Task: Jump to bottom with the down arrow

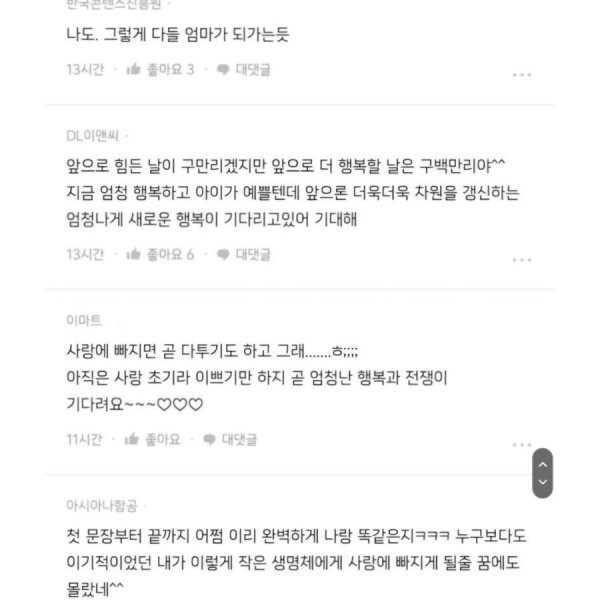Action: 543,483
